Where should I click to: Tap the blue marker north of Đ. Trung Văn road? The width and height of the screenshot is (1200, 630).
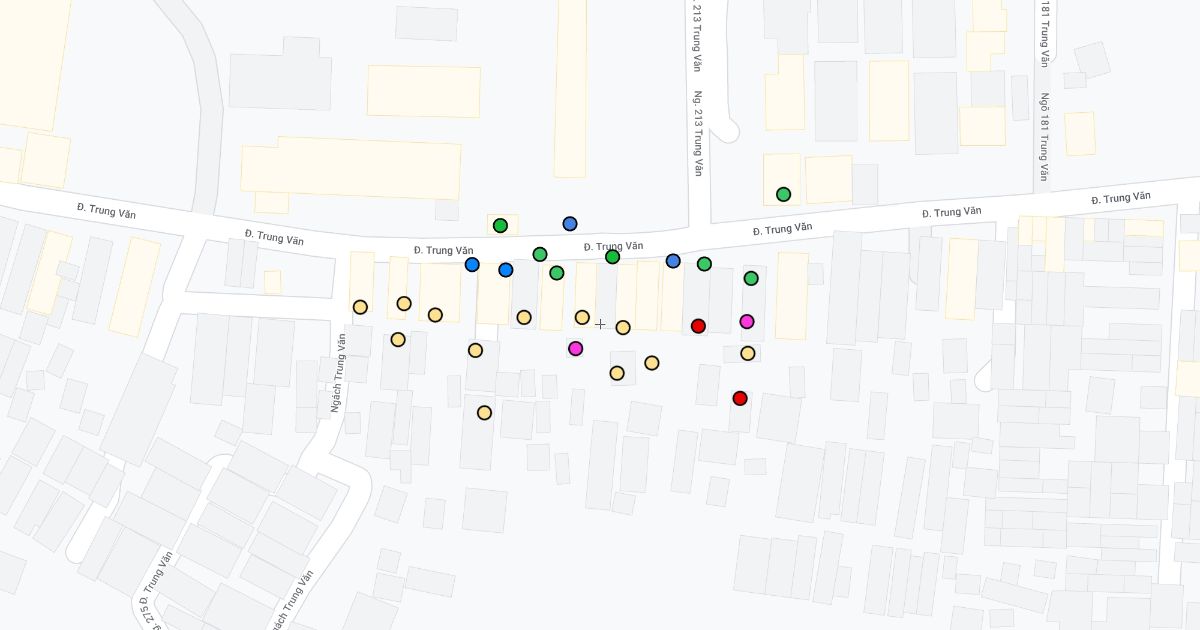(570, 224)
